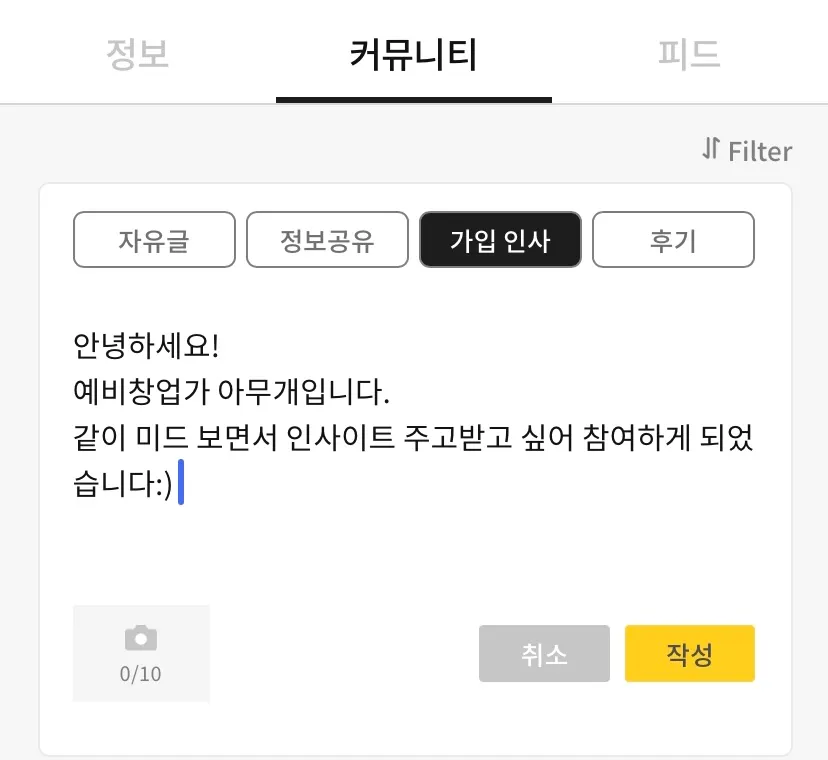828x760 pixels.
Task: Submit the post with 작성
Action: click(689, 654)
